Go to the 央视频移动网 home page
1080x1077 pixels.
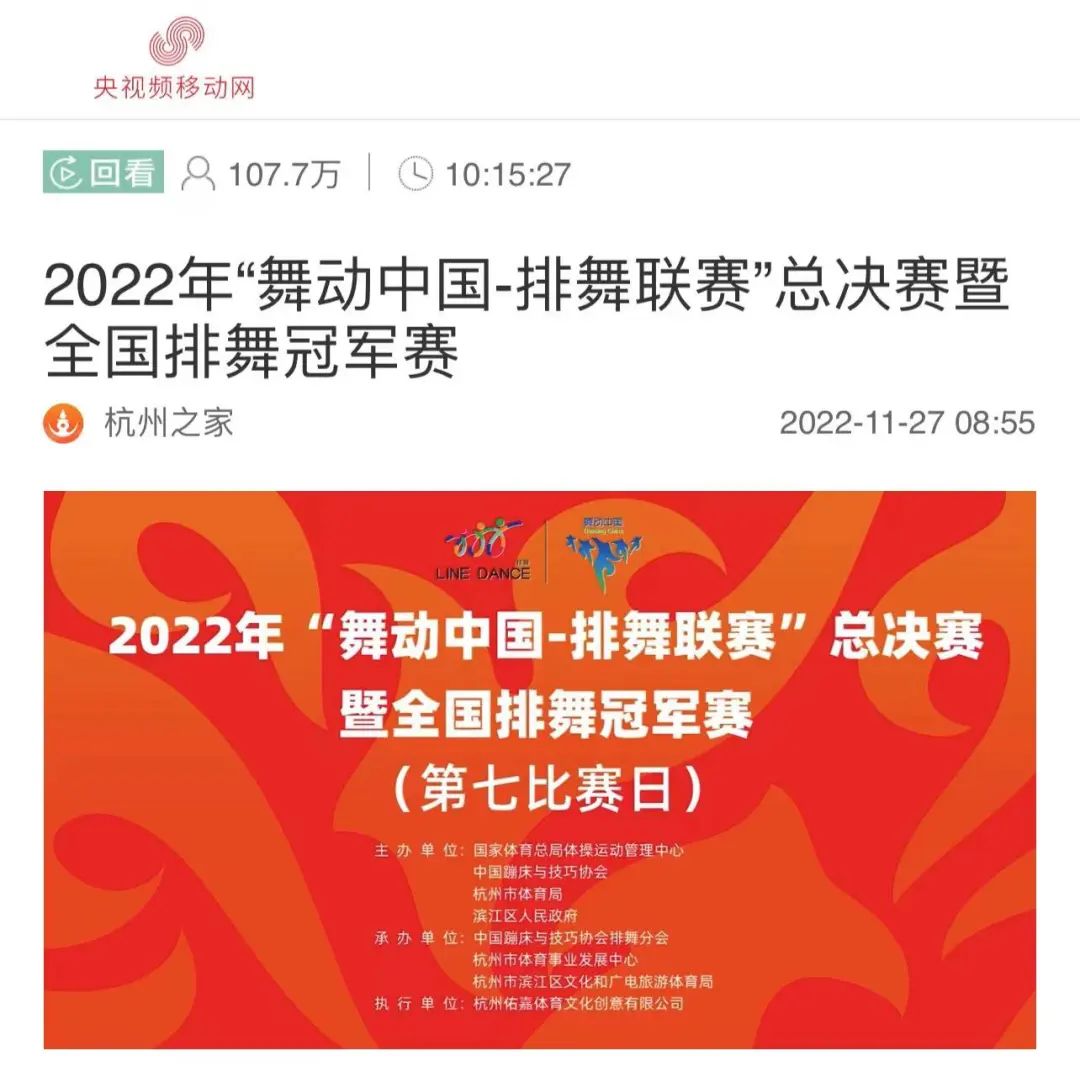click(175, 62)
